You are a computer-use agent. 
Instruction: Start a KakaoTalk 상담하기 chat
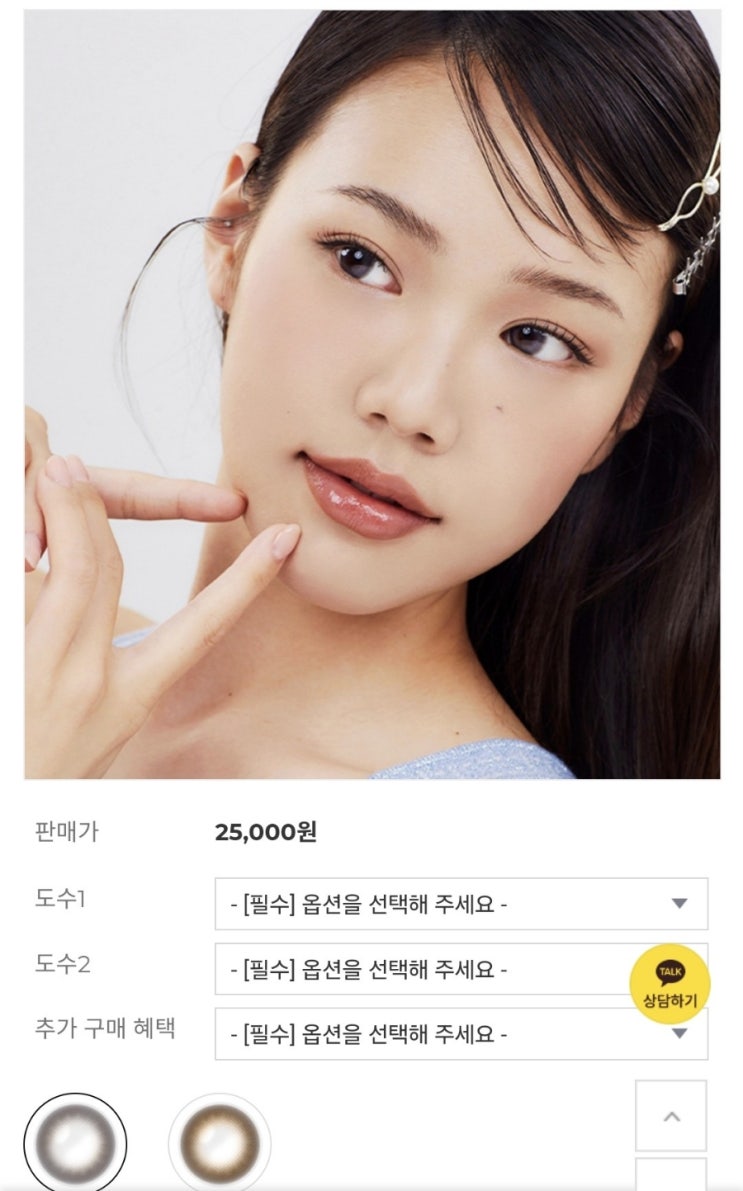pos(669,984)
